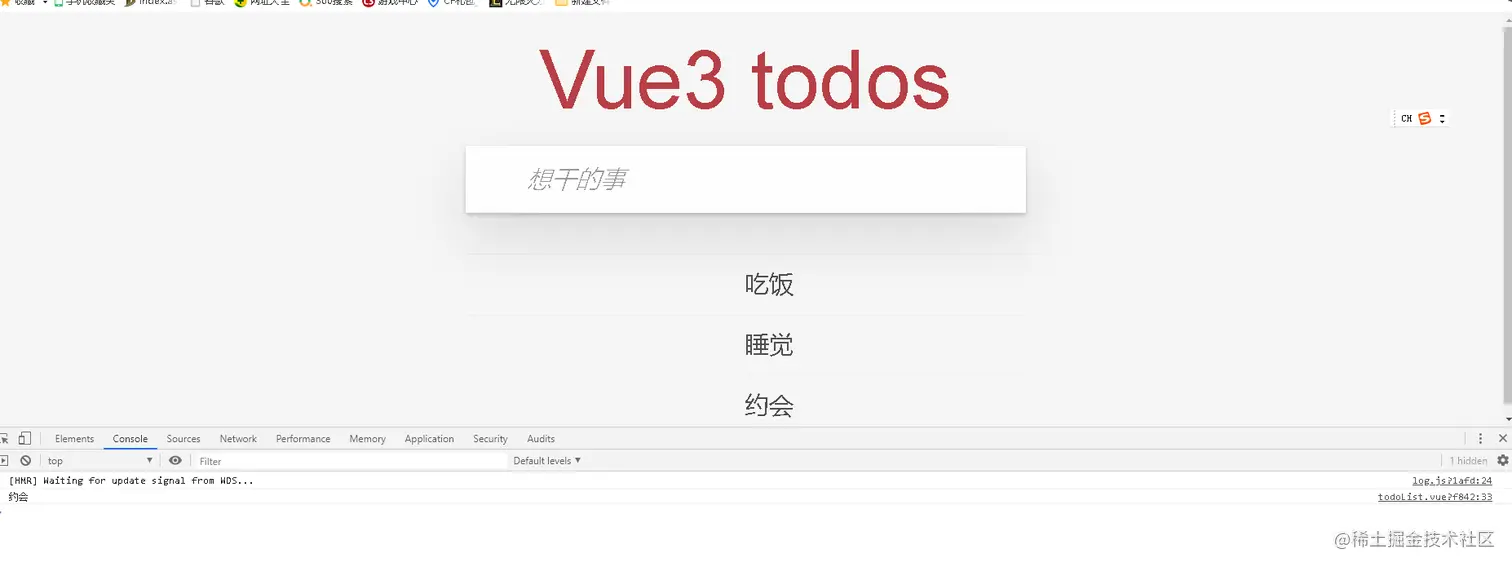Open the Application tab
1512x567 pixels.
tap(429, 439)
